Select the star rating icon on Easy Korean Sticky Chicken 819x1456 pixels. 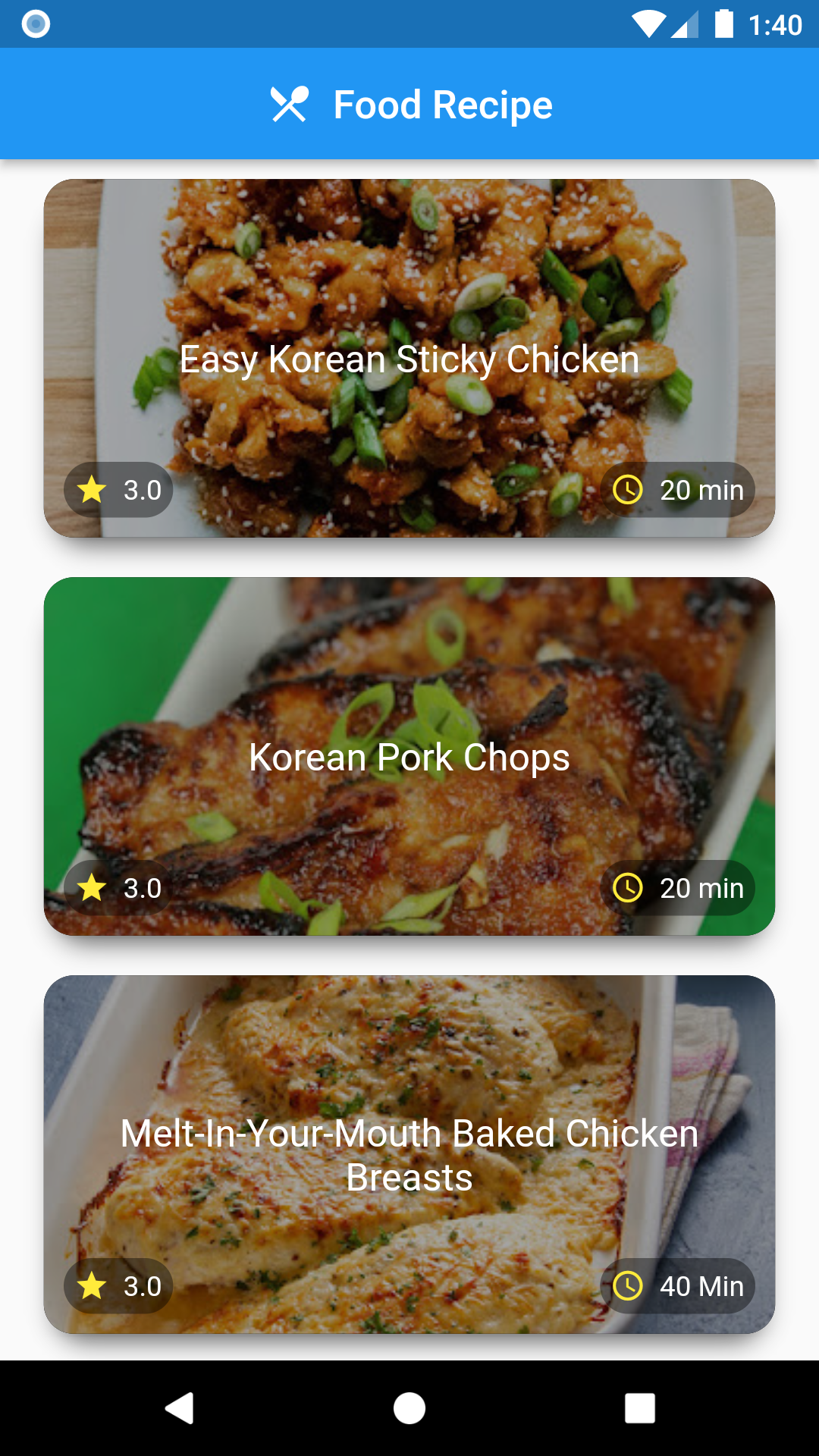tap(93, 489)
